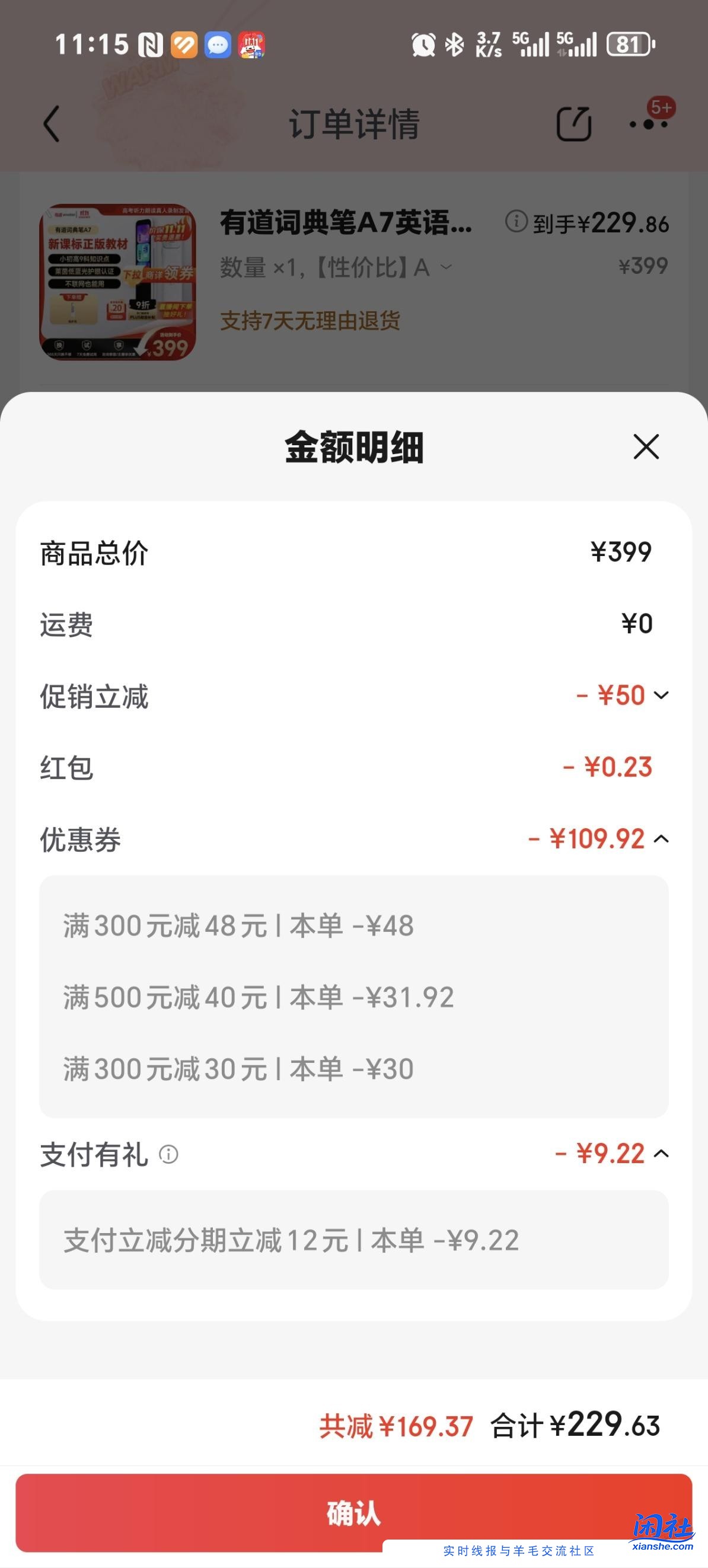Expand the 促销立减 promotion details
This screenshot has height=1568, width=708.
(x=660, y=695)
